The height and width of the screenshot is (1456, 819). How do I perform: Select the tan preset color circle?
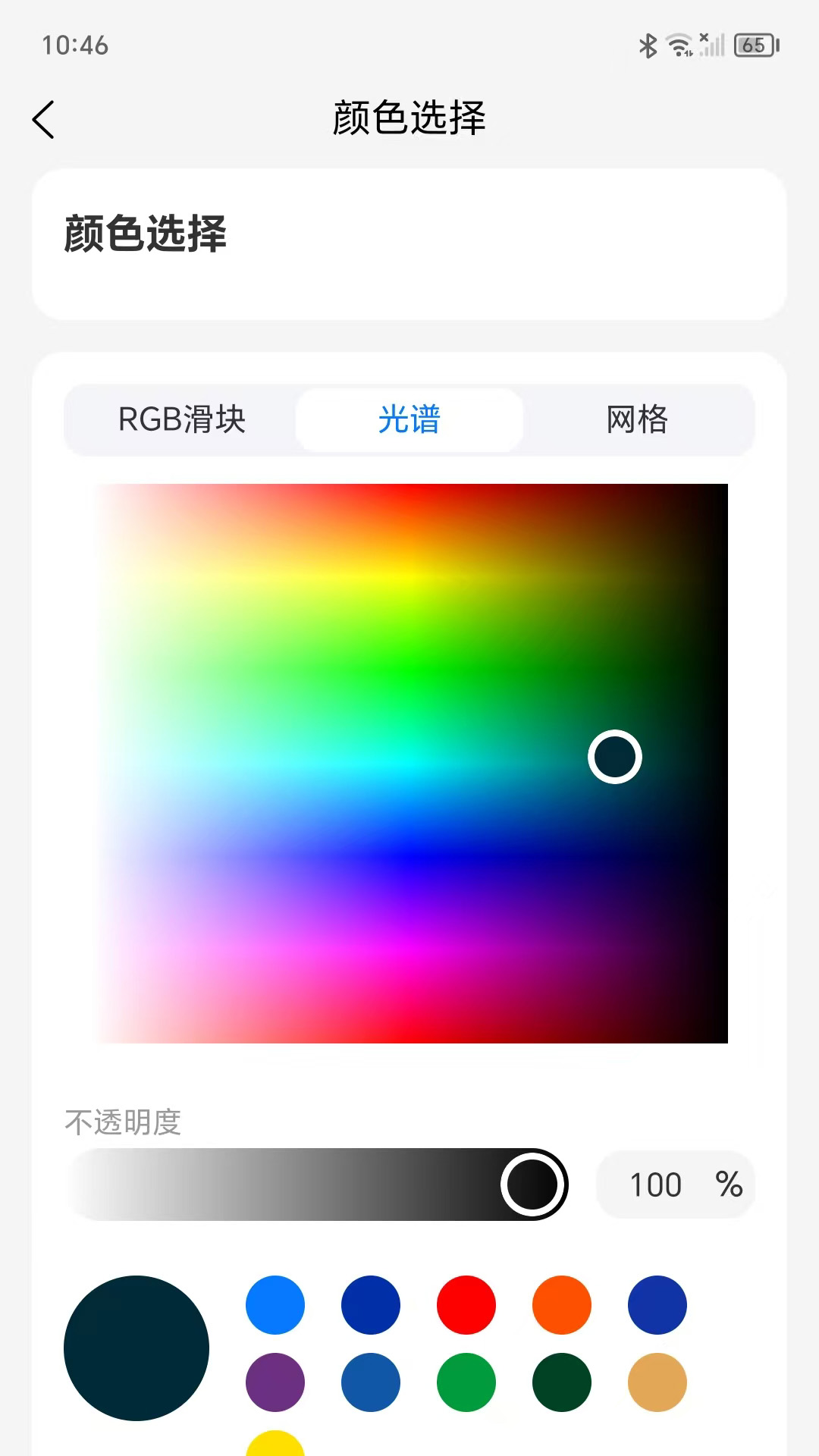[658, 1382]
